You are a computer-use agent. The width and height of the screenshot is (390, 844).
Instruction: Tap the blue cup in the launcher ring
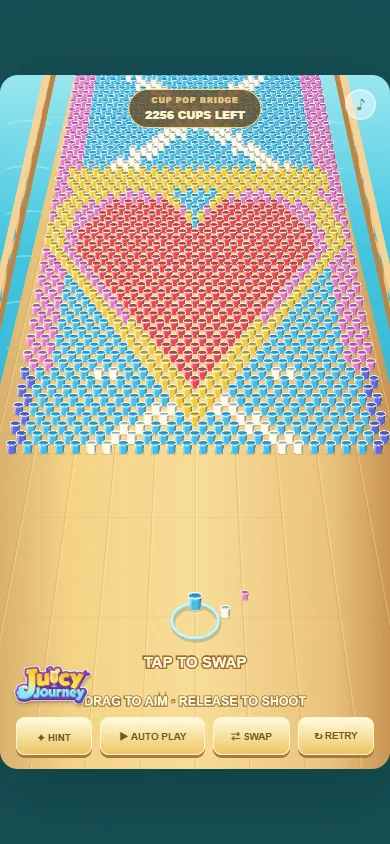tap(195, 601)
